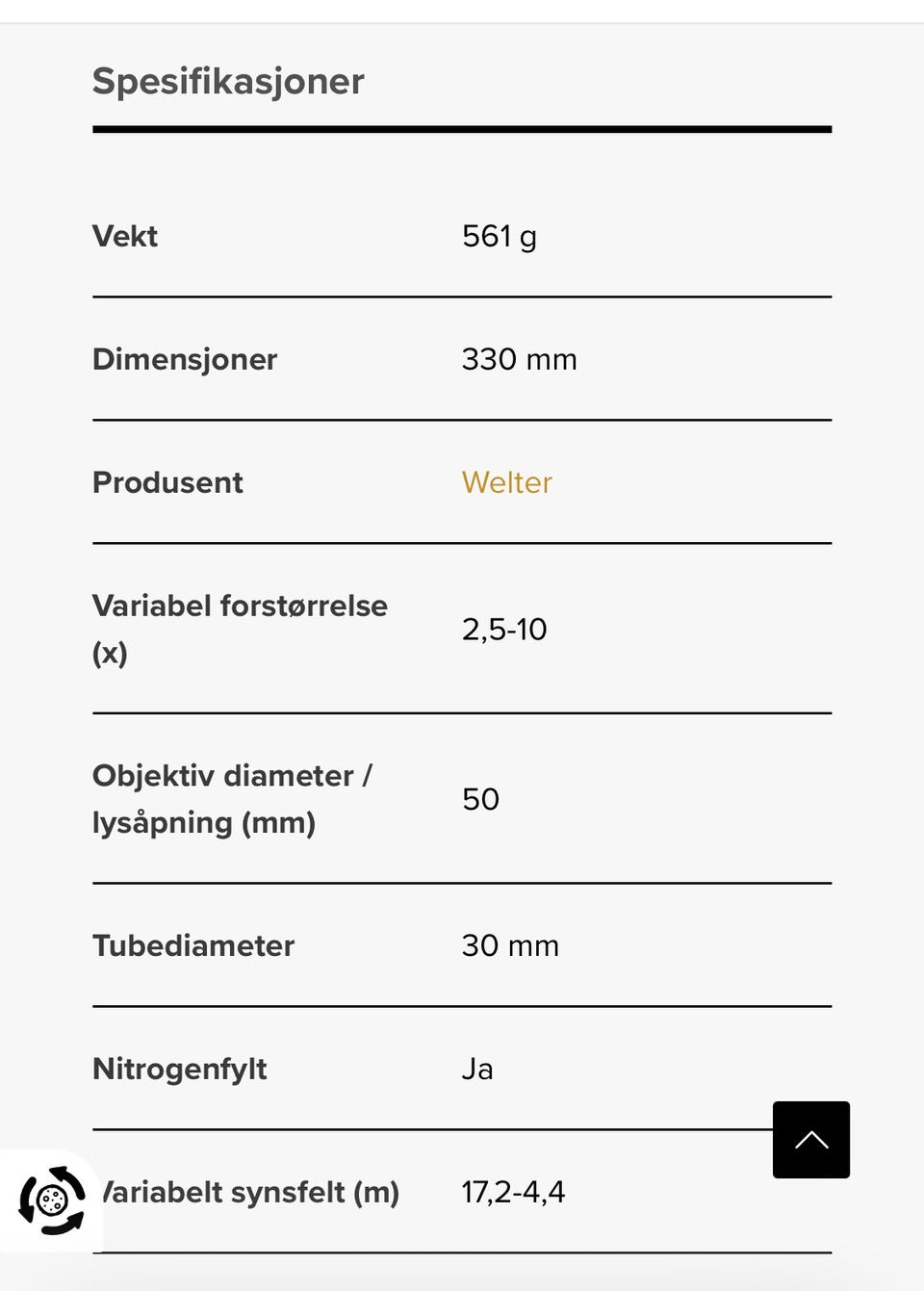The height and width of the screenshot is (1291, 924).
Task: Click the Ja value for Nitrogenfylt
Action: pos(477,1069)
